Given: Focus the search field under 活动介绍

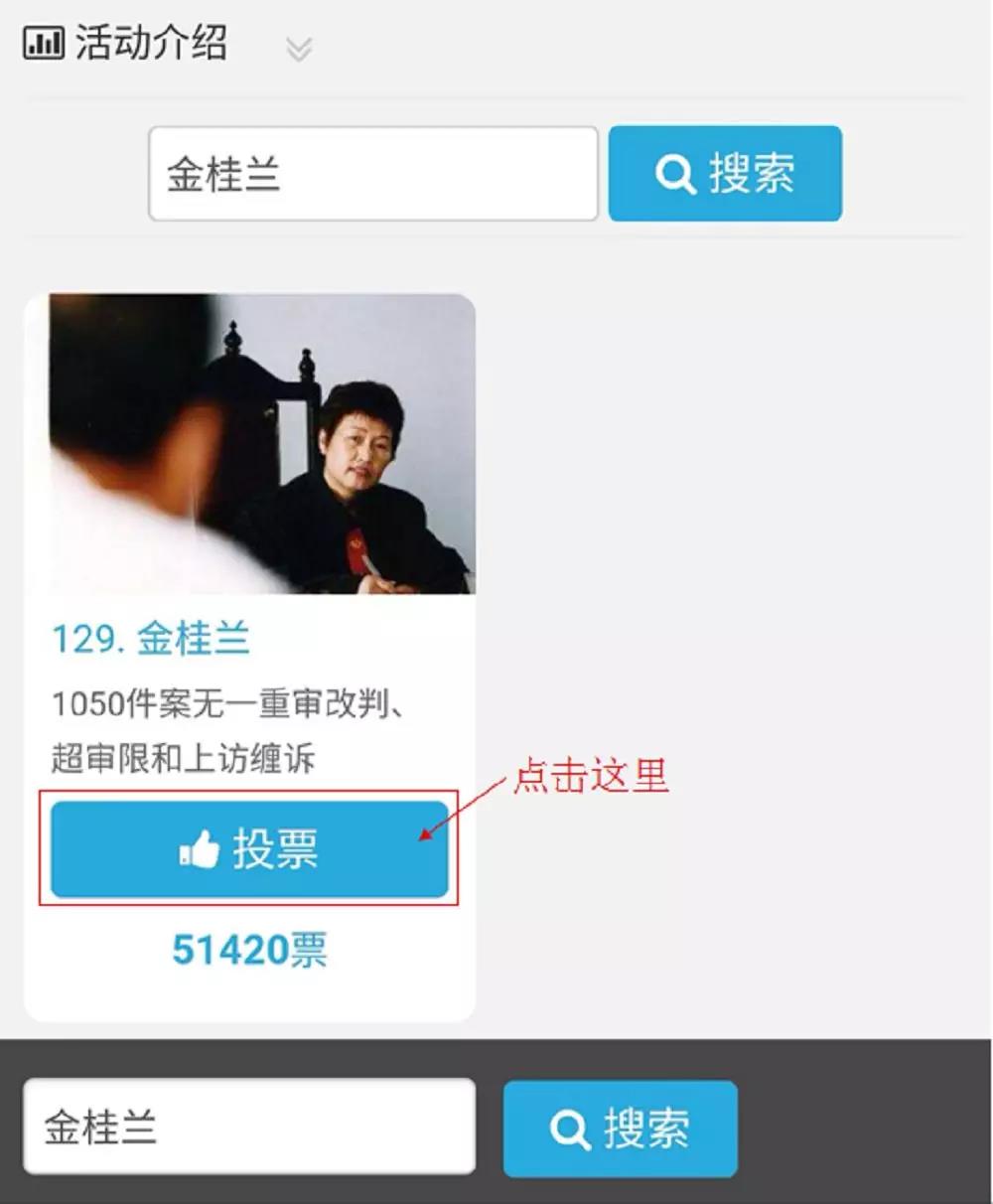Looking at the screenshot, I should [372, 174].
